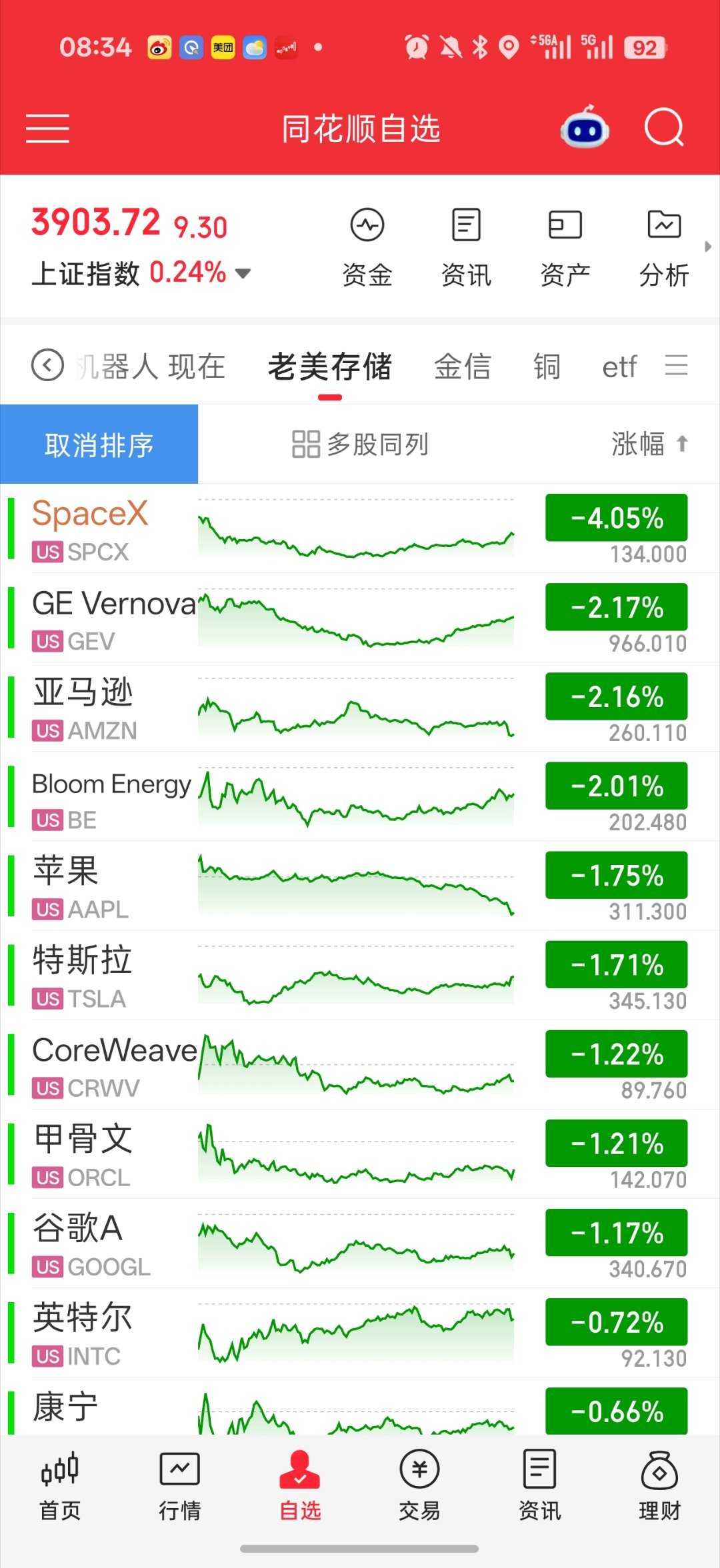Open the 资产 shortcut

(x=565, y=248)
